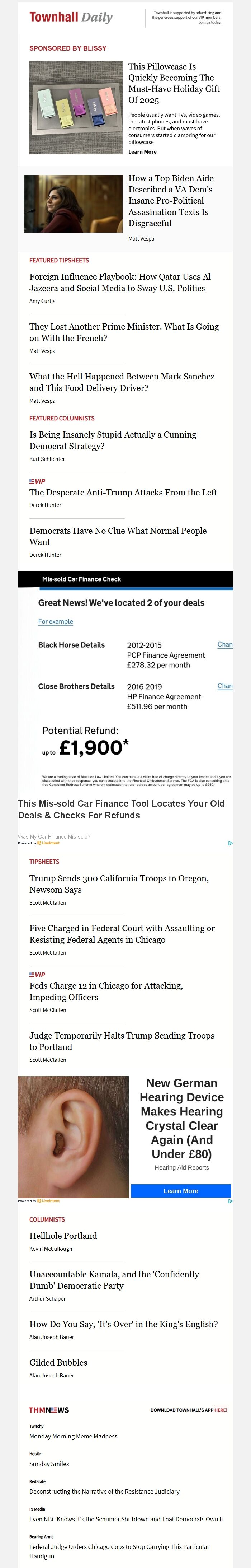
Task: Read the 'Unaccountable Kamala' column by Arthur Schaper
Action: click(114, 1279)
